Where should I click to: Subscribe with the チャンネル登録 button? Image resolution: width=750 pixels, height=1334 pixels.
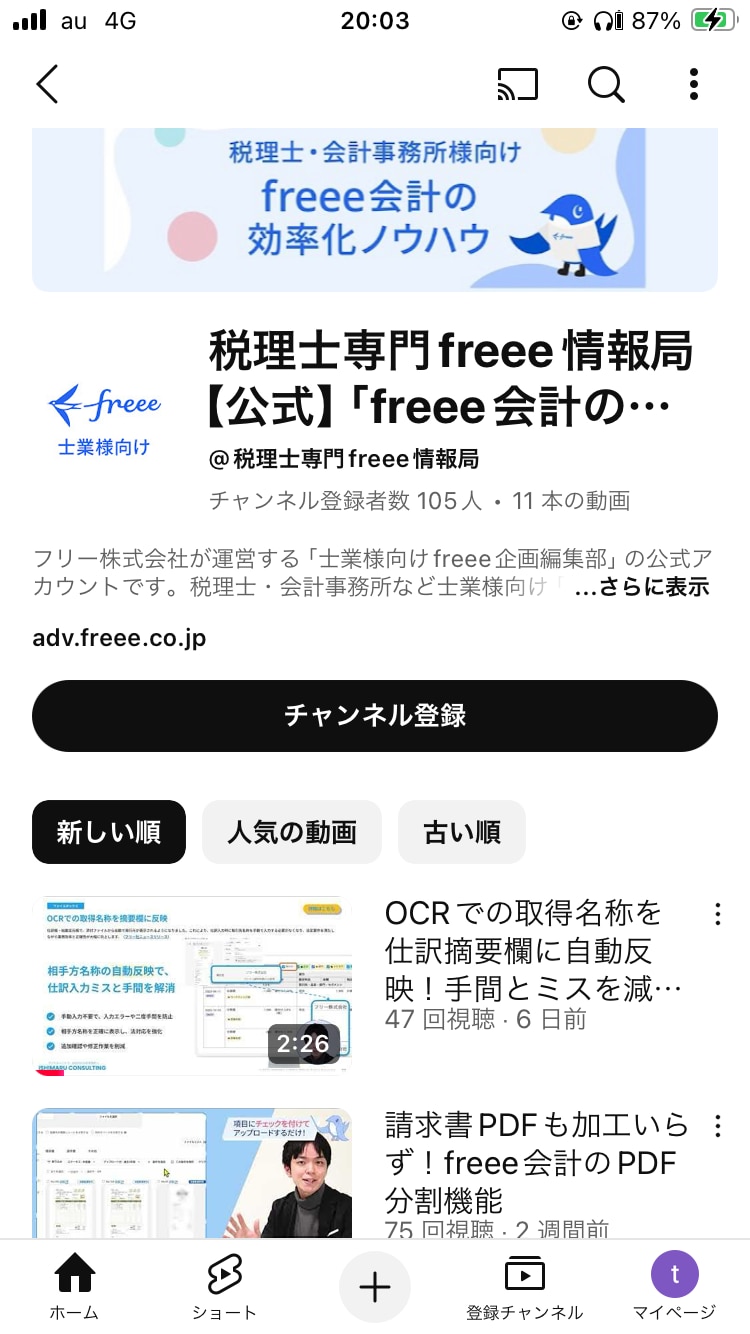(375, 716)
